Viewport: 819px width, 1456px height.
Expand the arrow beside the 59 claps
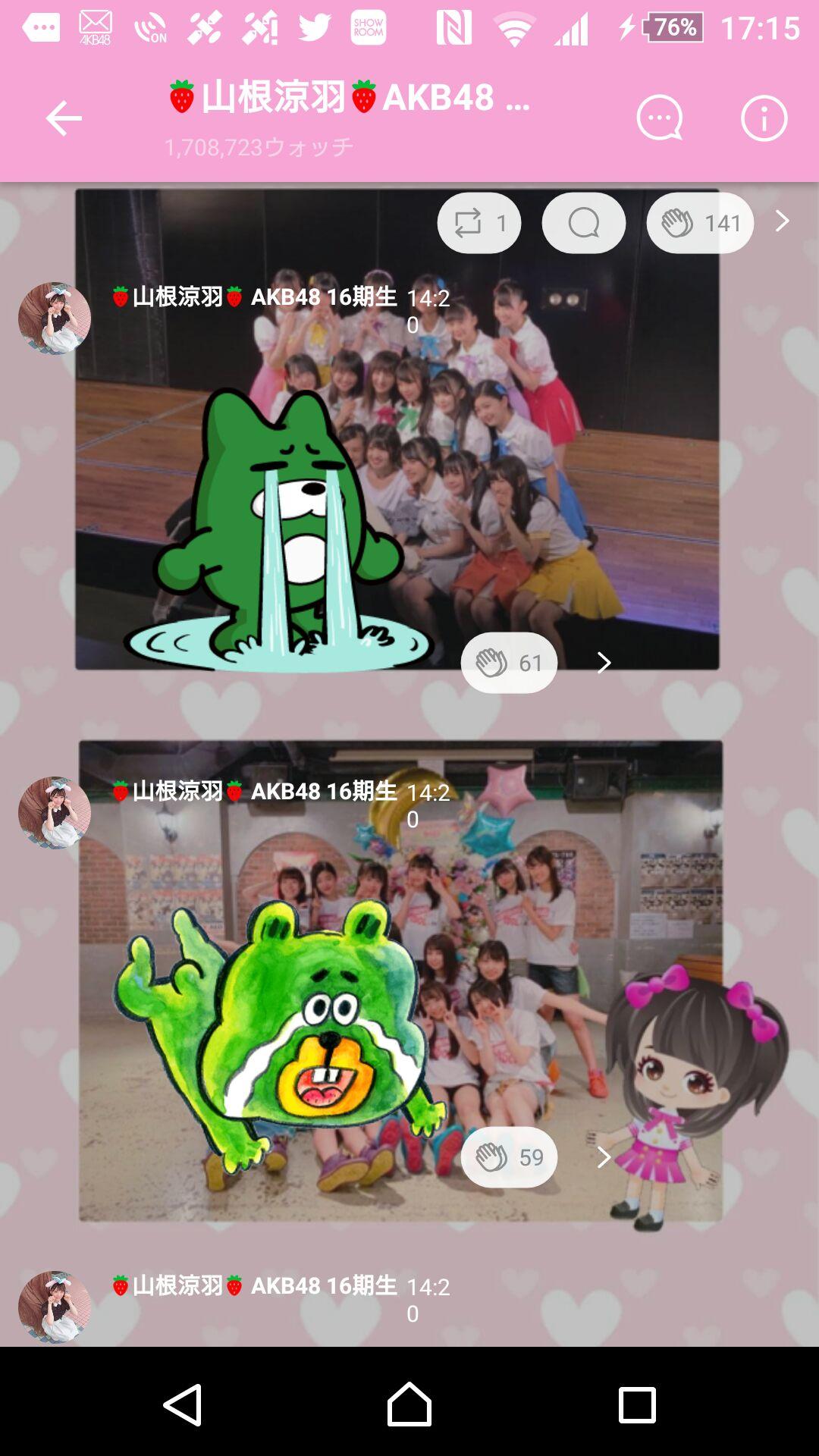(604, 1157)
